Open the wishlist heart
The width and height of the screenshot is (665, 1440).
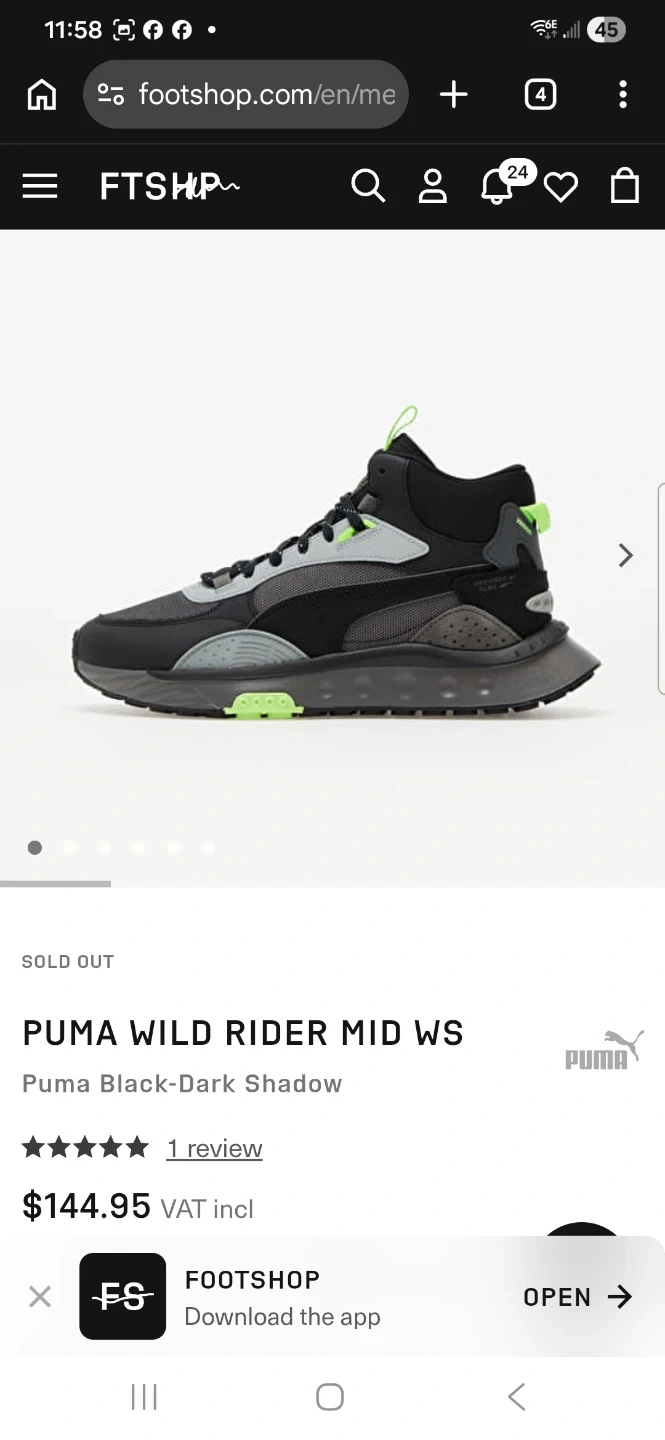pos(561,187)
